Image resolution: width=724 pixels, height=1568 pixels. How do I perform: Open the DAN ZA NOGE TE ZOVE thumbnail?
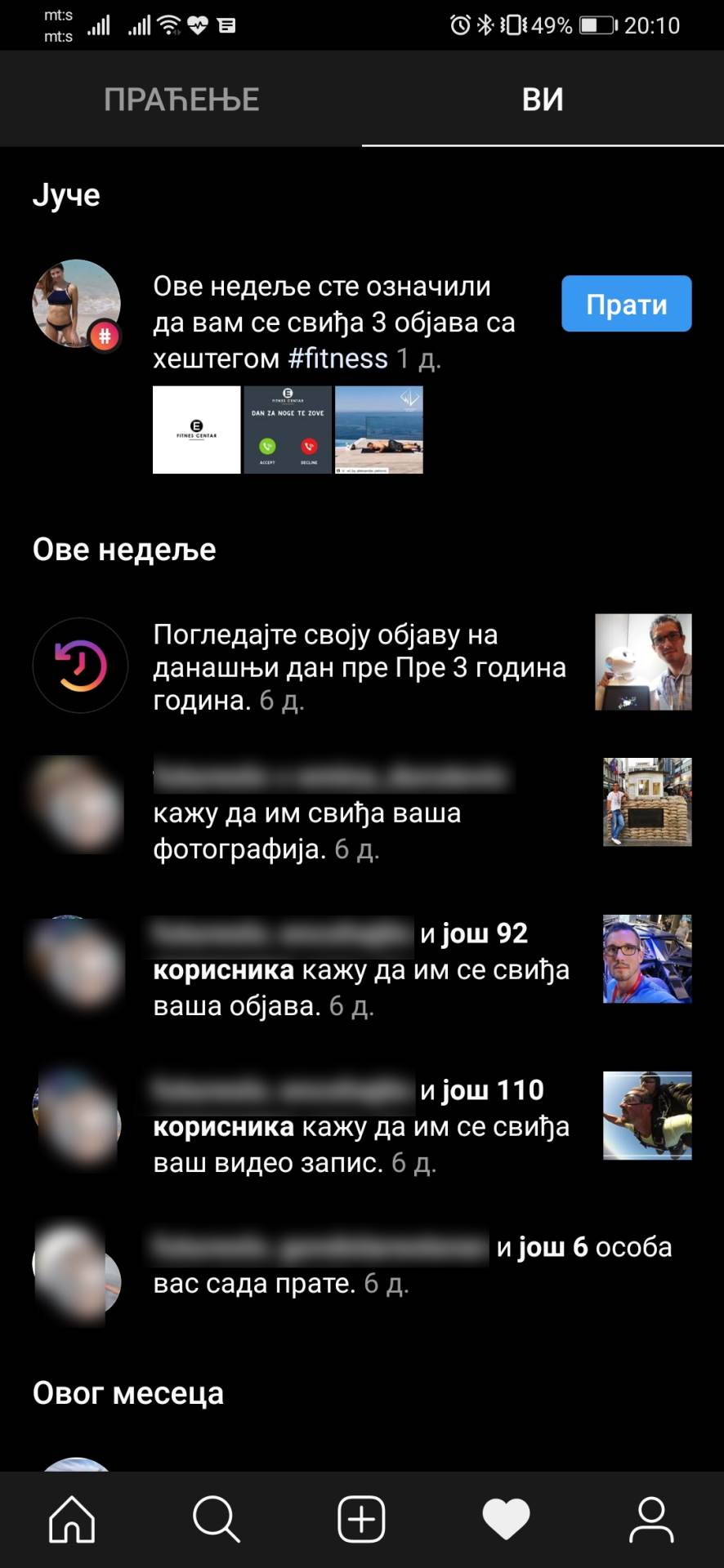(288, 430)
